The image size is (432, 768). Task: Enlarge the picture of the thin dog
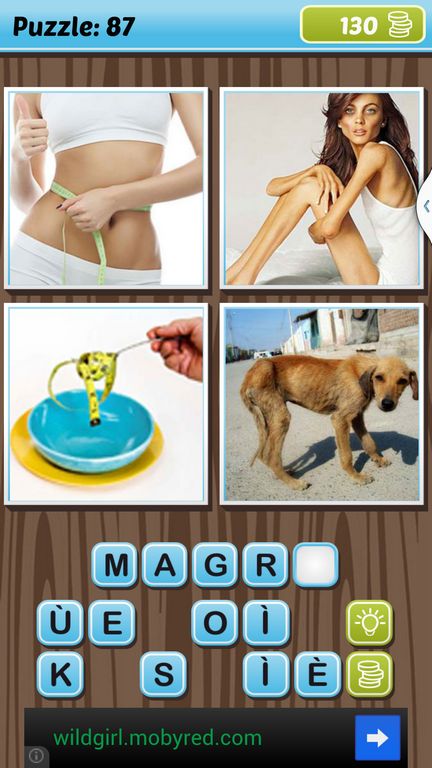(322, 404)
